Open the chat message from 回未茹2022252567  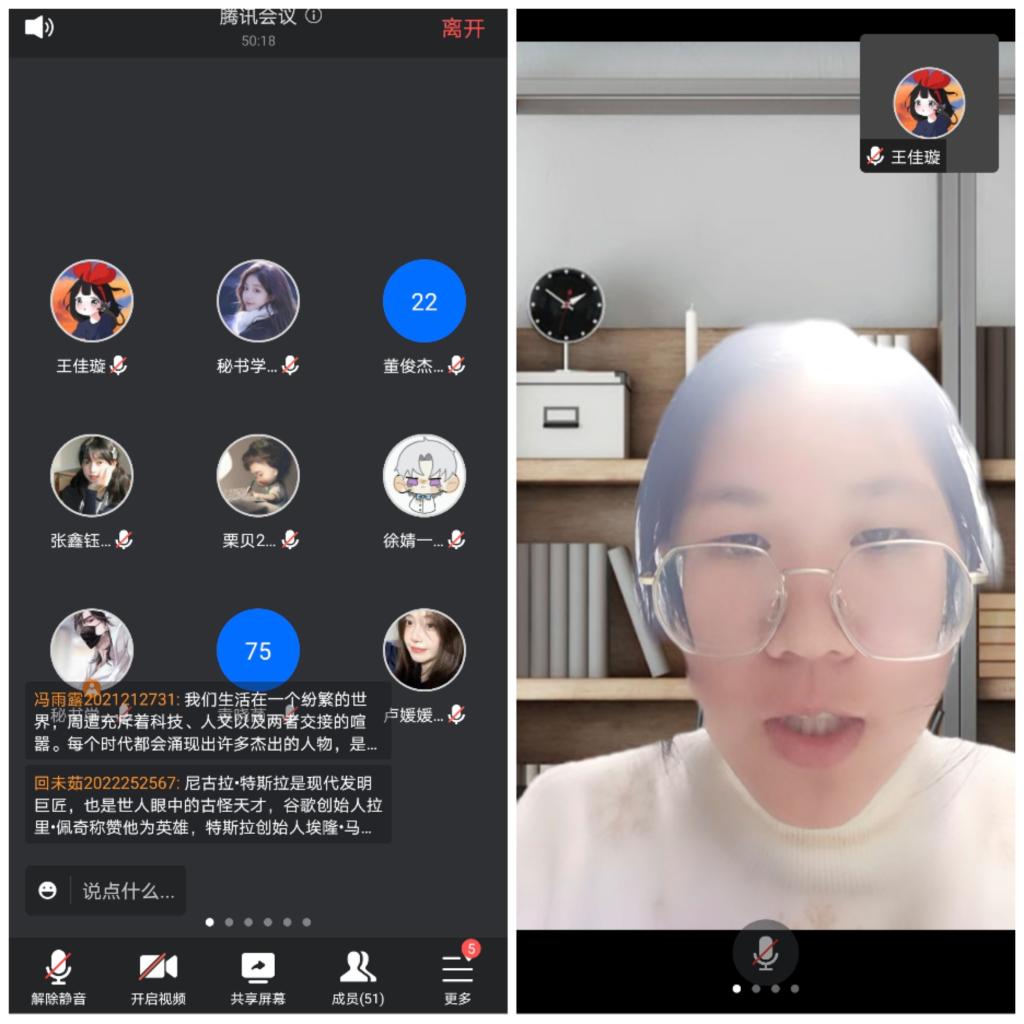click(x=208, y=804)
